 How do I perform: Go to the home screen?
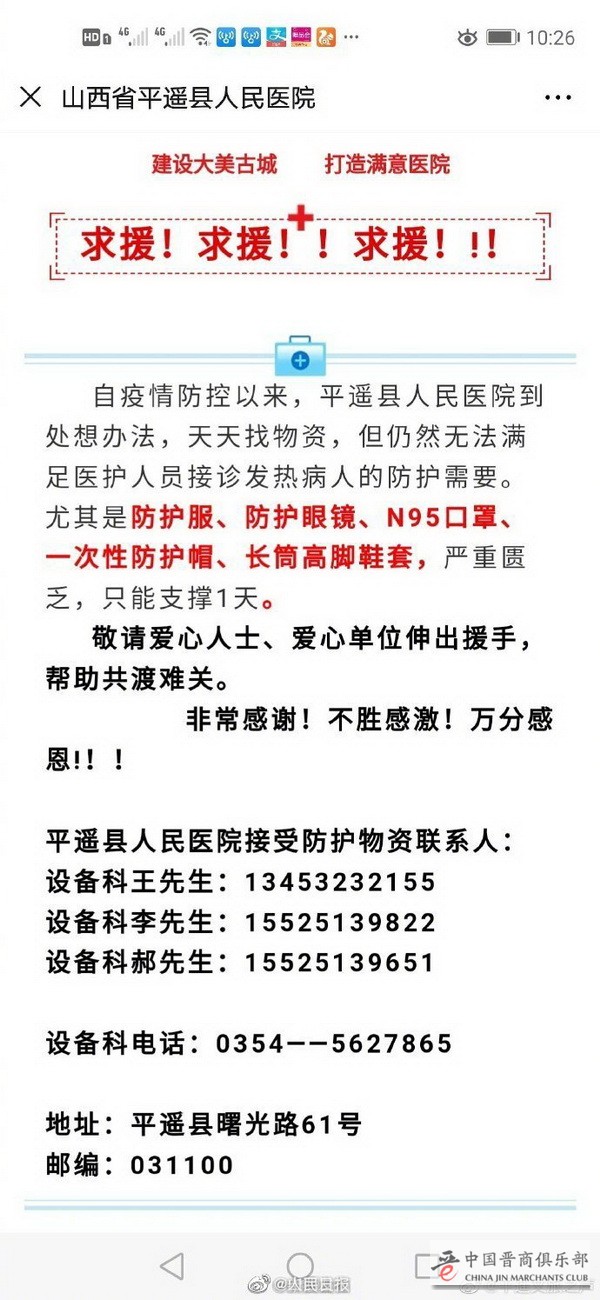click(x=300, y=1266)
